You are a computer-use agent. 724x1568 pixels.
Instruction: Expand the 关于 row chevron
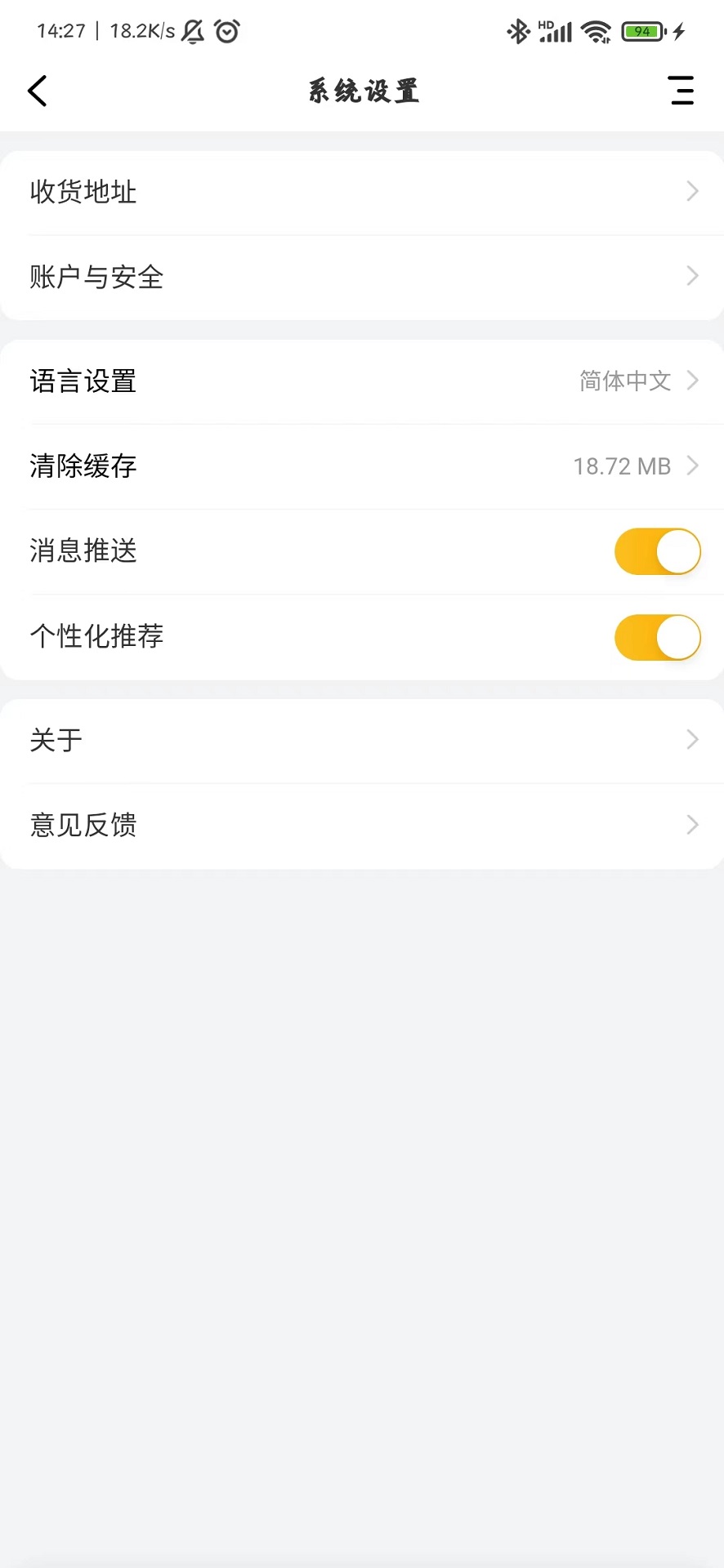[692, 739]
